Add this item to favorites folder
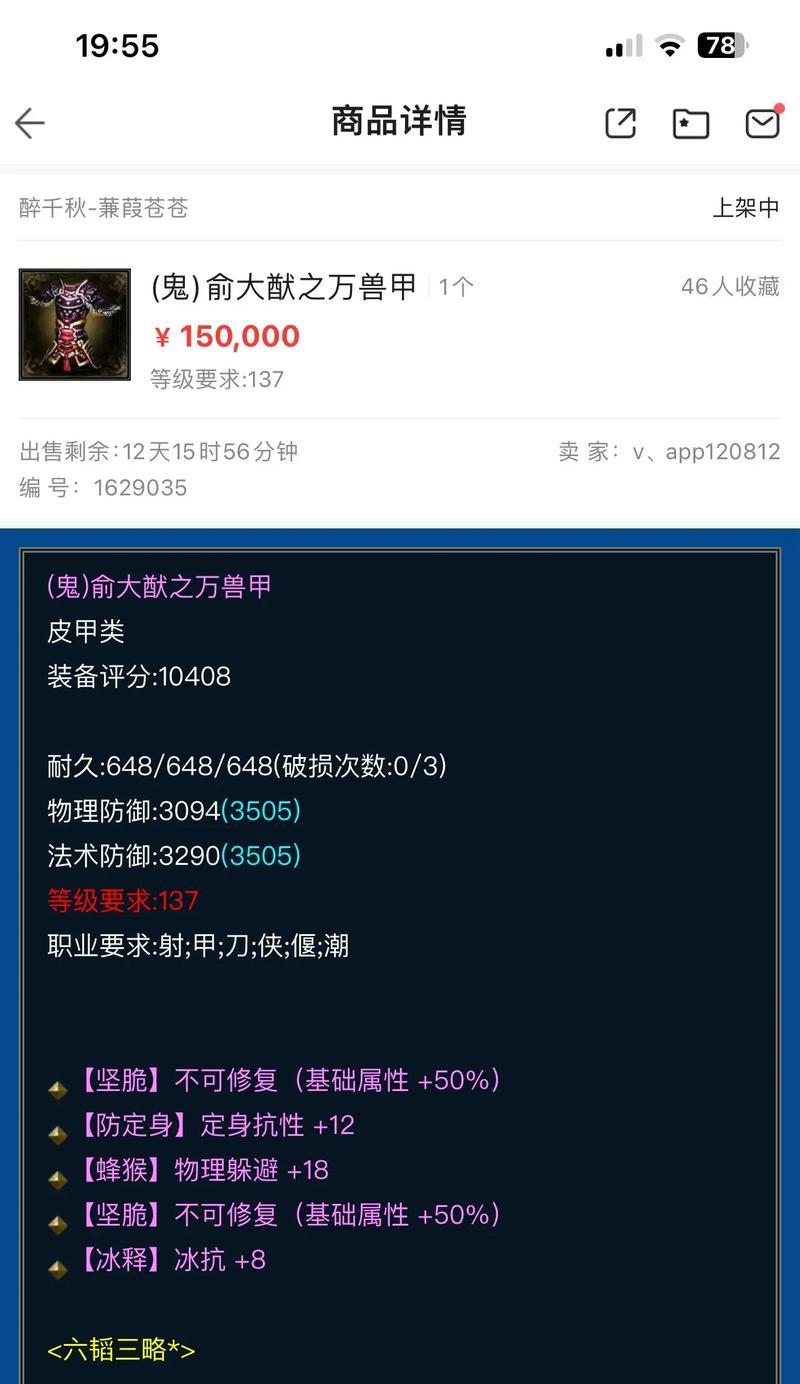The height and width of the screenshot is (1384, 800). [690, 123]
